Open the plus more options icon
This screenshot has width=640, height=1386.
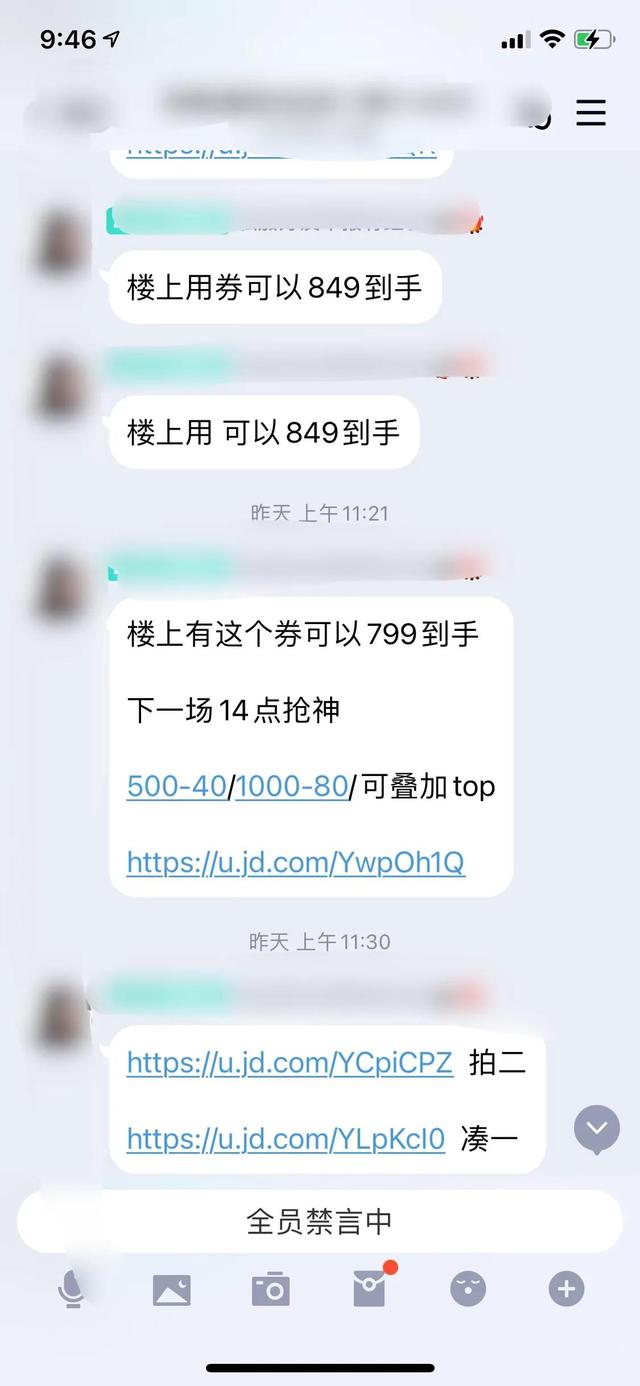point(566,1290)
